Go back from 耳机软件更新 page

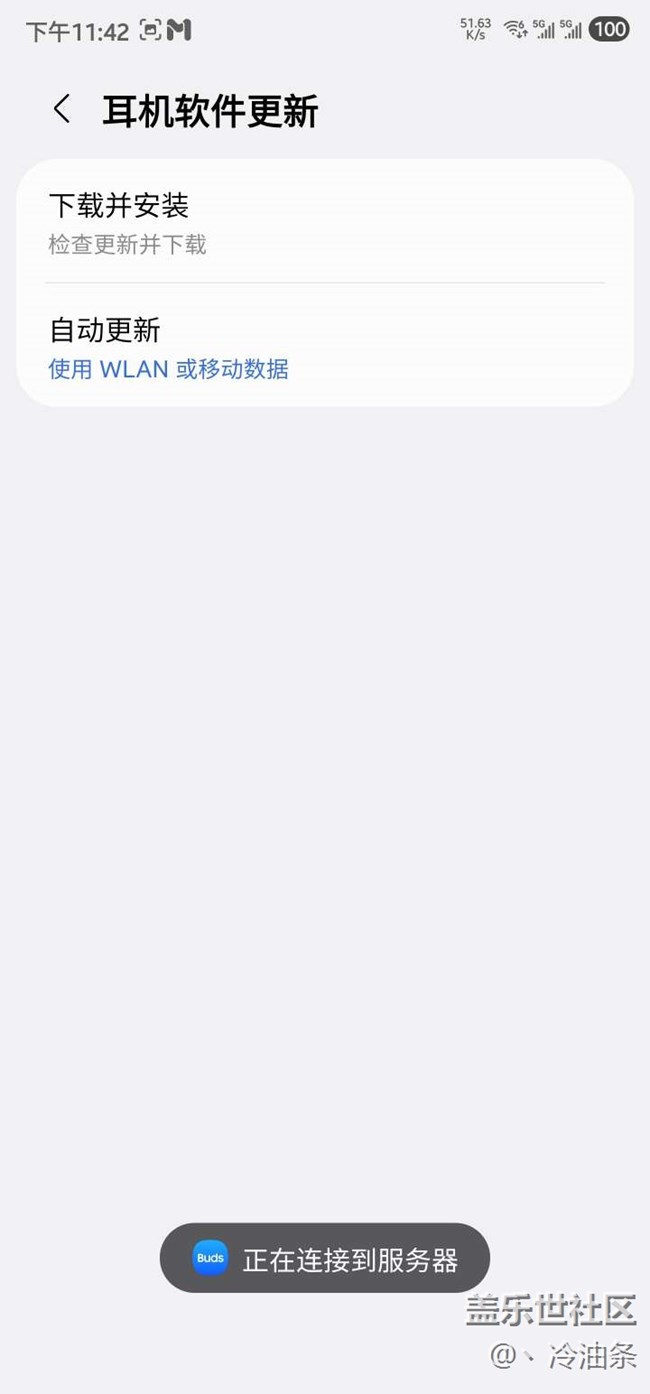(x=62, y=110)
